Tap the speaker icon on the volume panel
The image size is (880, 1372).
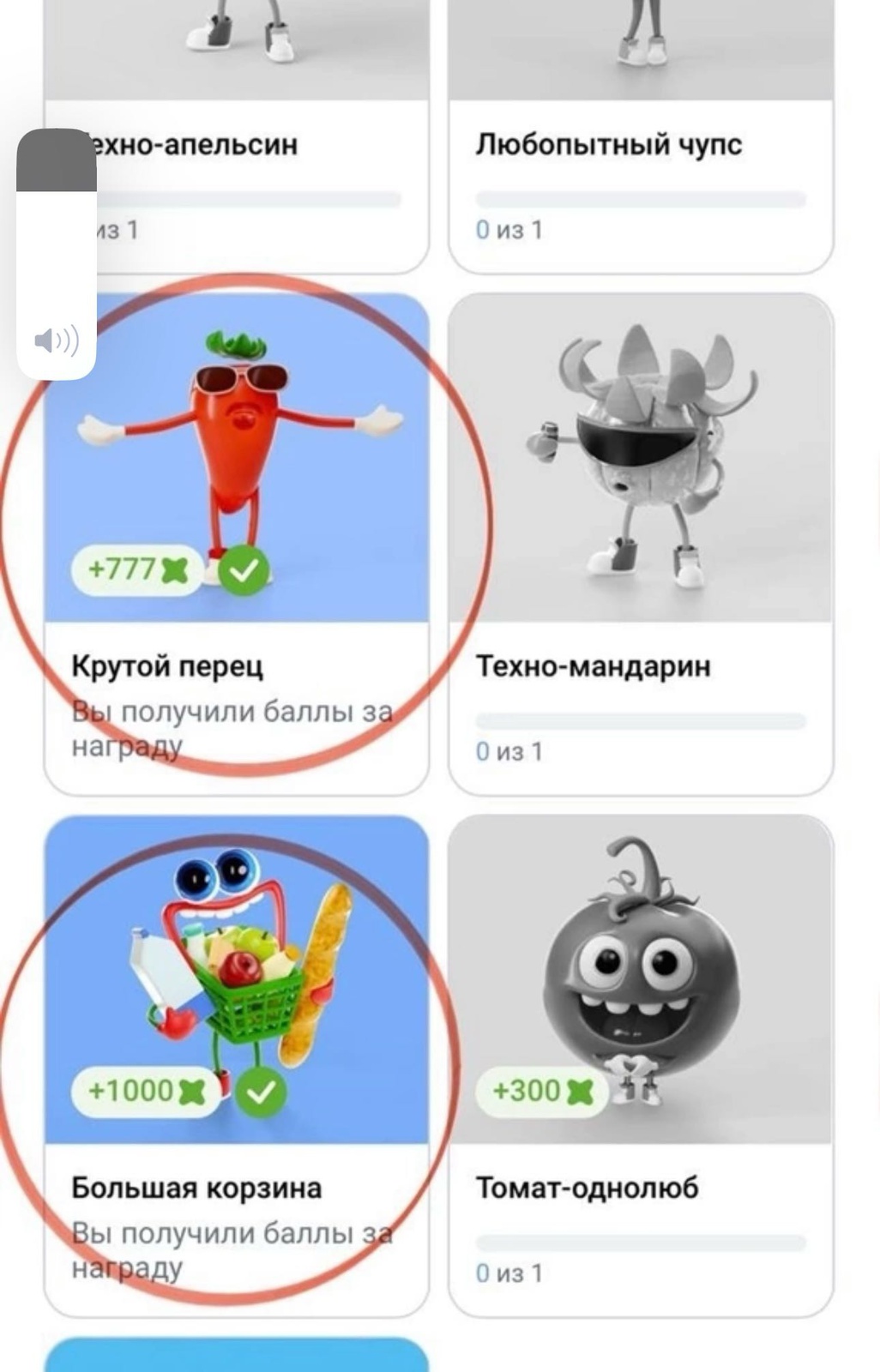tap(57, 340)
